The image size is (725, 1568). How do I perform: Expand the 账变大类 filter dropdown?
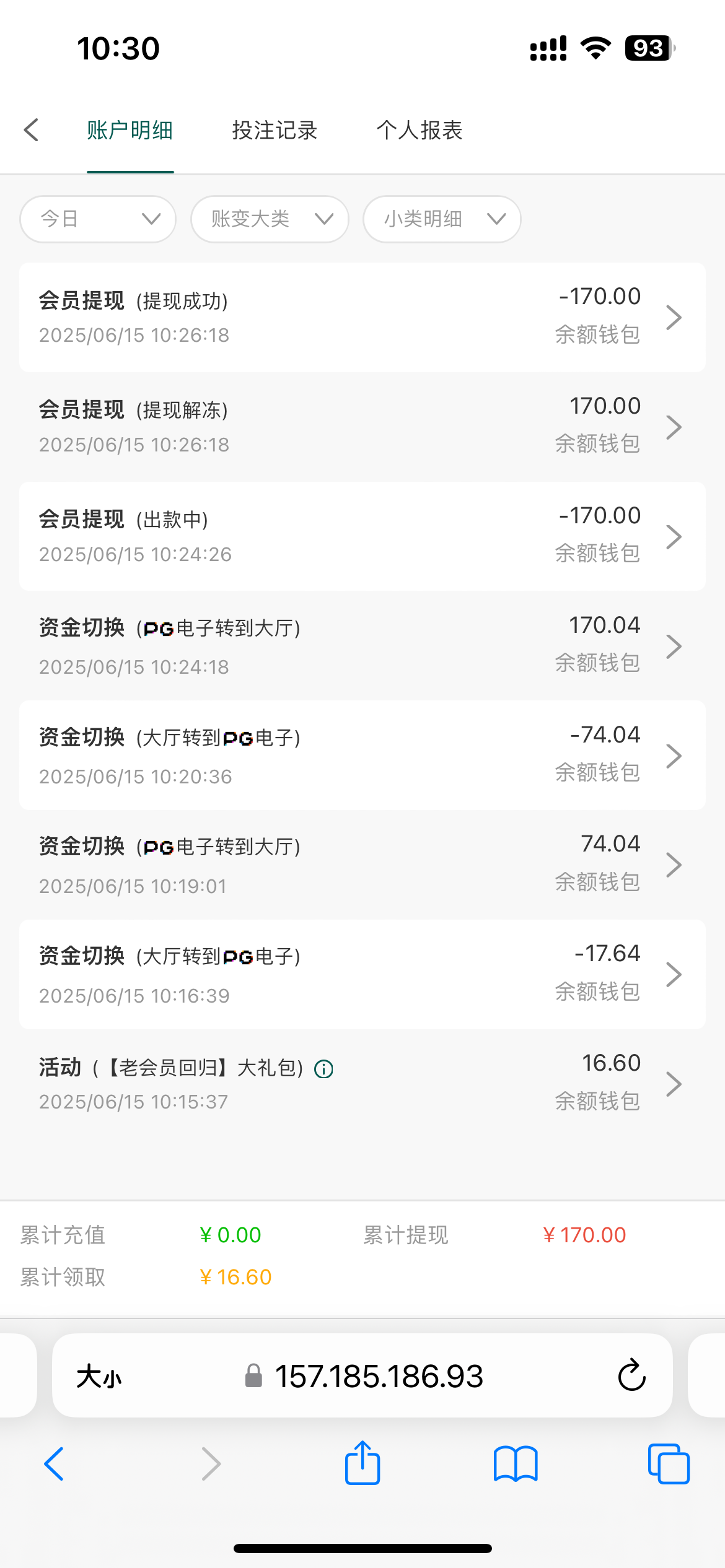(x=270, y=219)
